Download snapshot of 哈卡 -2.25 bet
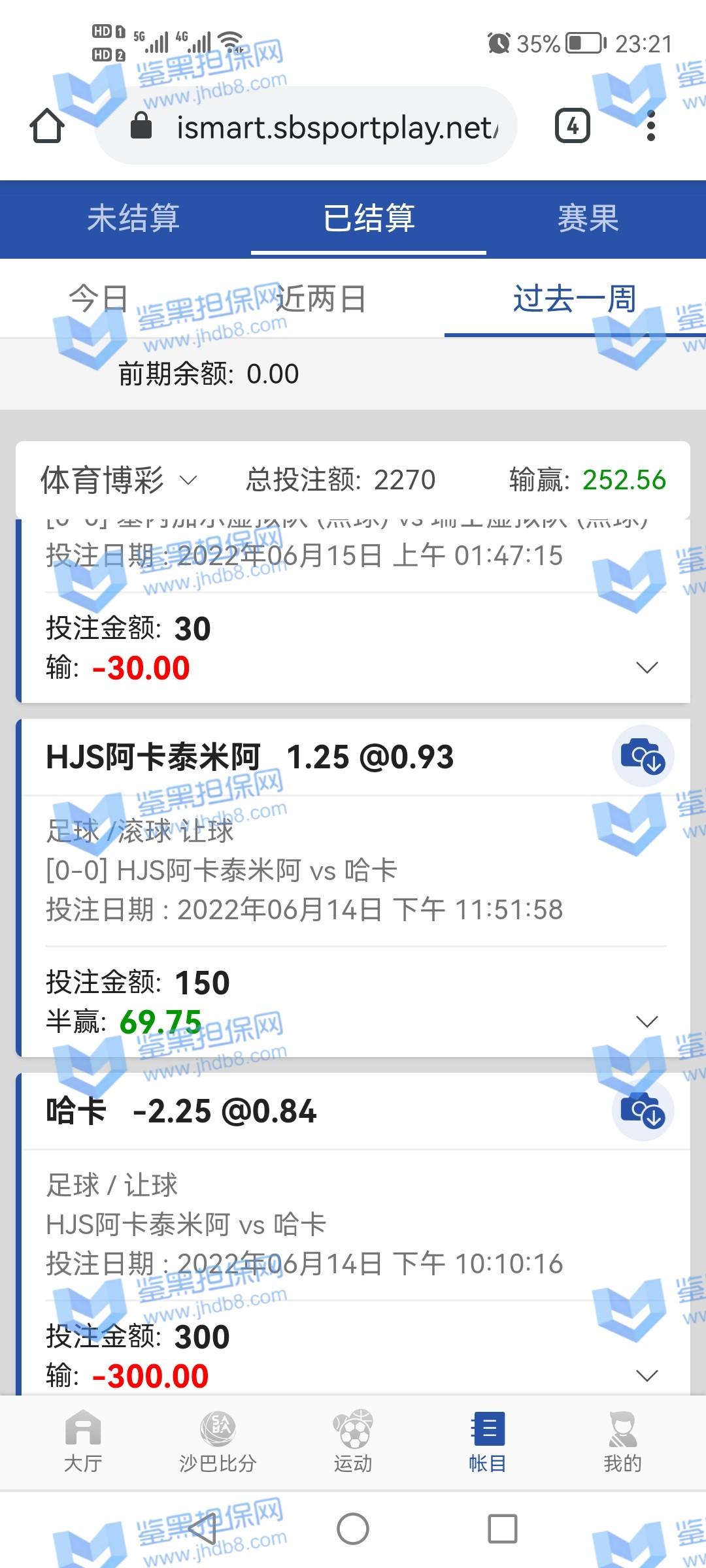706x1568 pixels. [x=643, y=1111]
